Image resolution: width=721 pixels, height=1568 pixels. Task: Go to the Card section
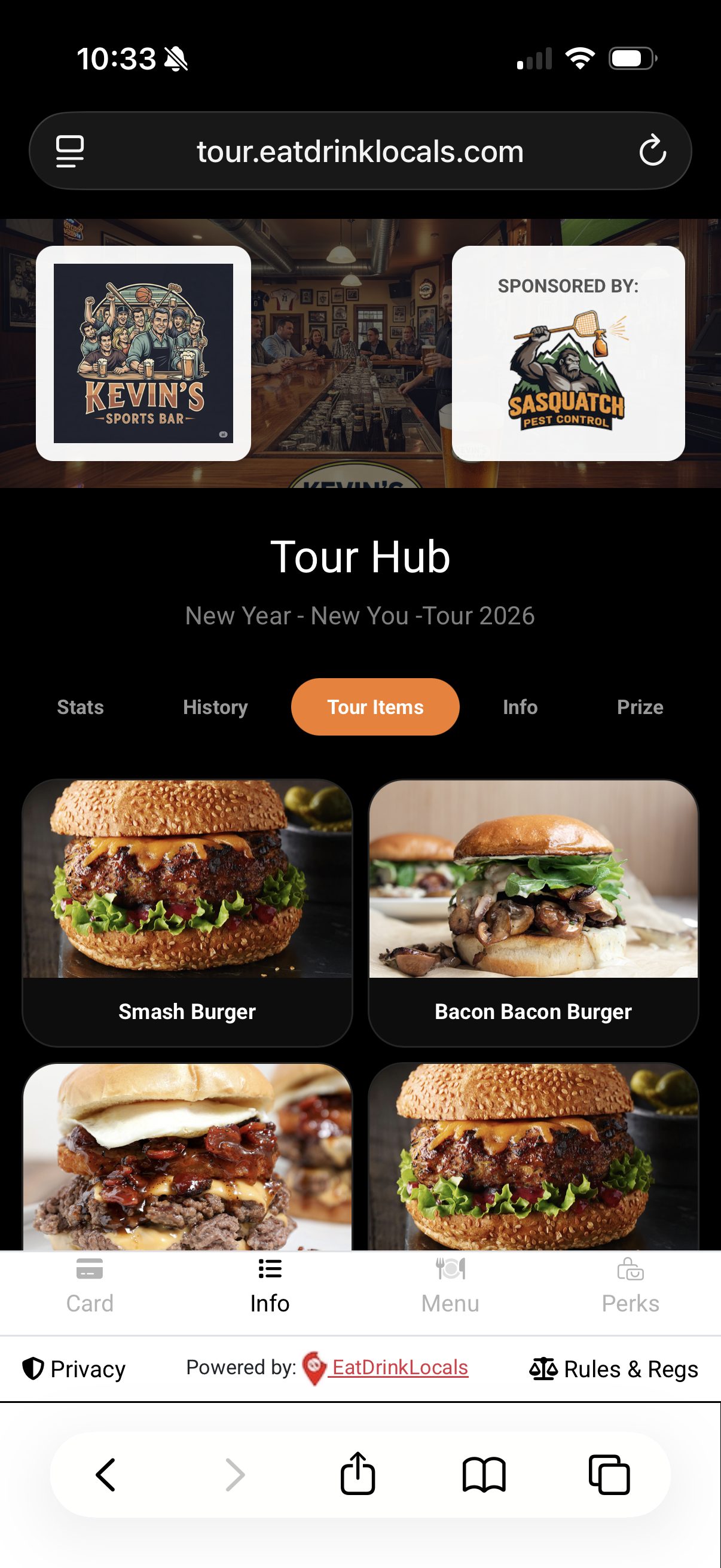click(x=90, y=1286)
